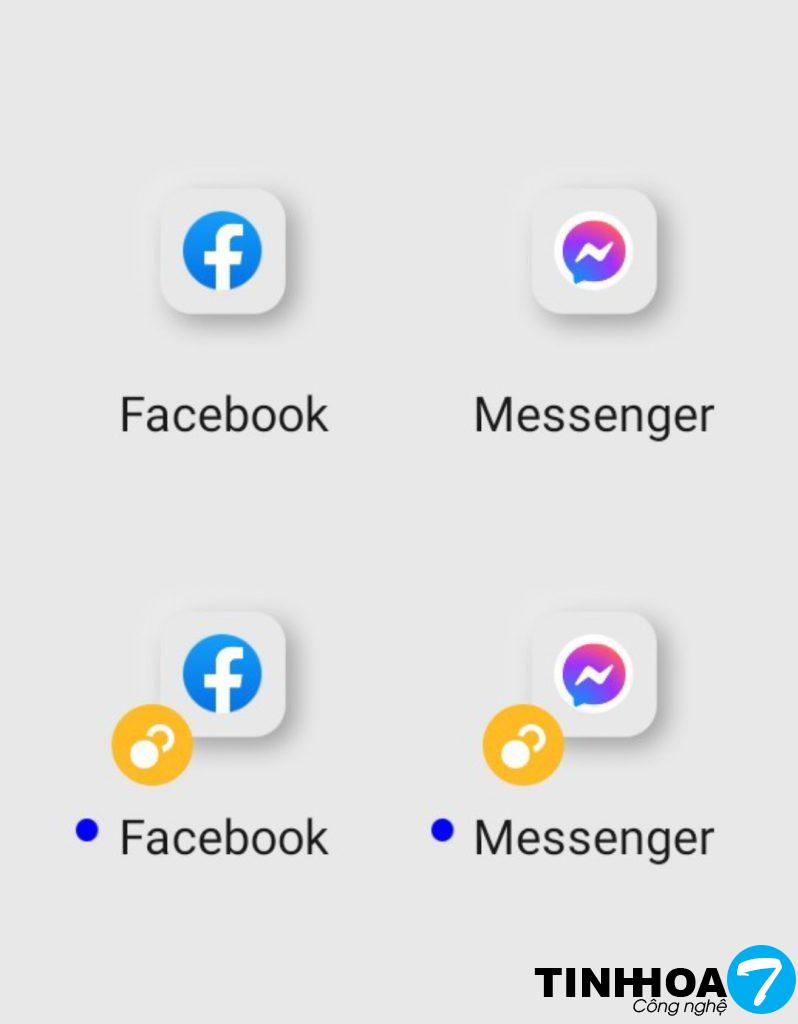Launch the cloned Messenger with orange badge
Viewport: 798px width, 1024px height.
[x=593, y=674]
